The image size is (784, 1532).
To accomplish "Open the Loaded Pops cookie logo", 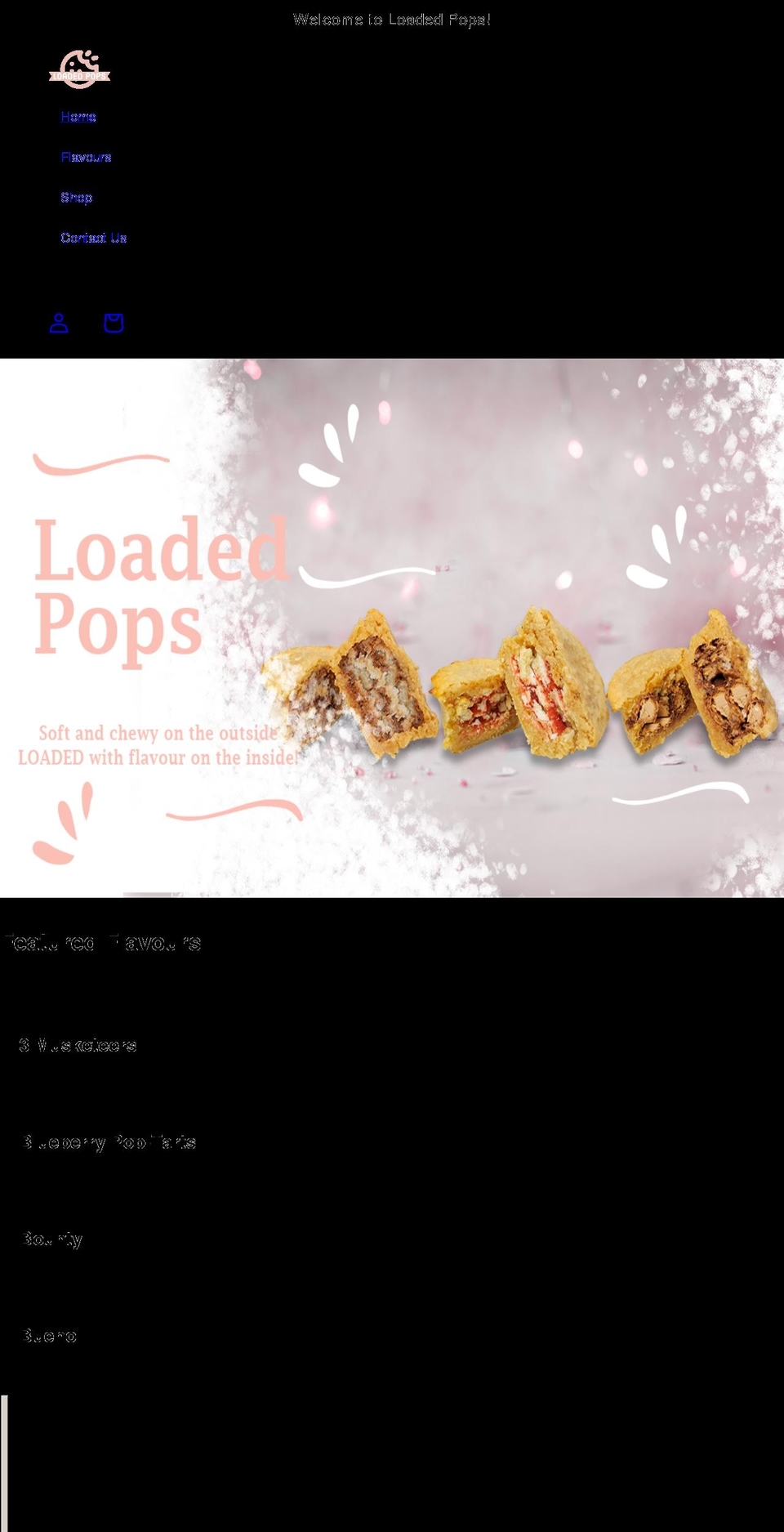I will tap(80, 71).
